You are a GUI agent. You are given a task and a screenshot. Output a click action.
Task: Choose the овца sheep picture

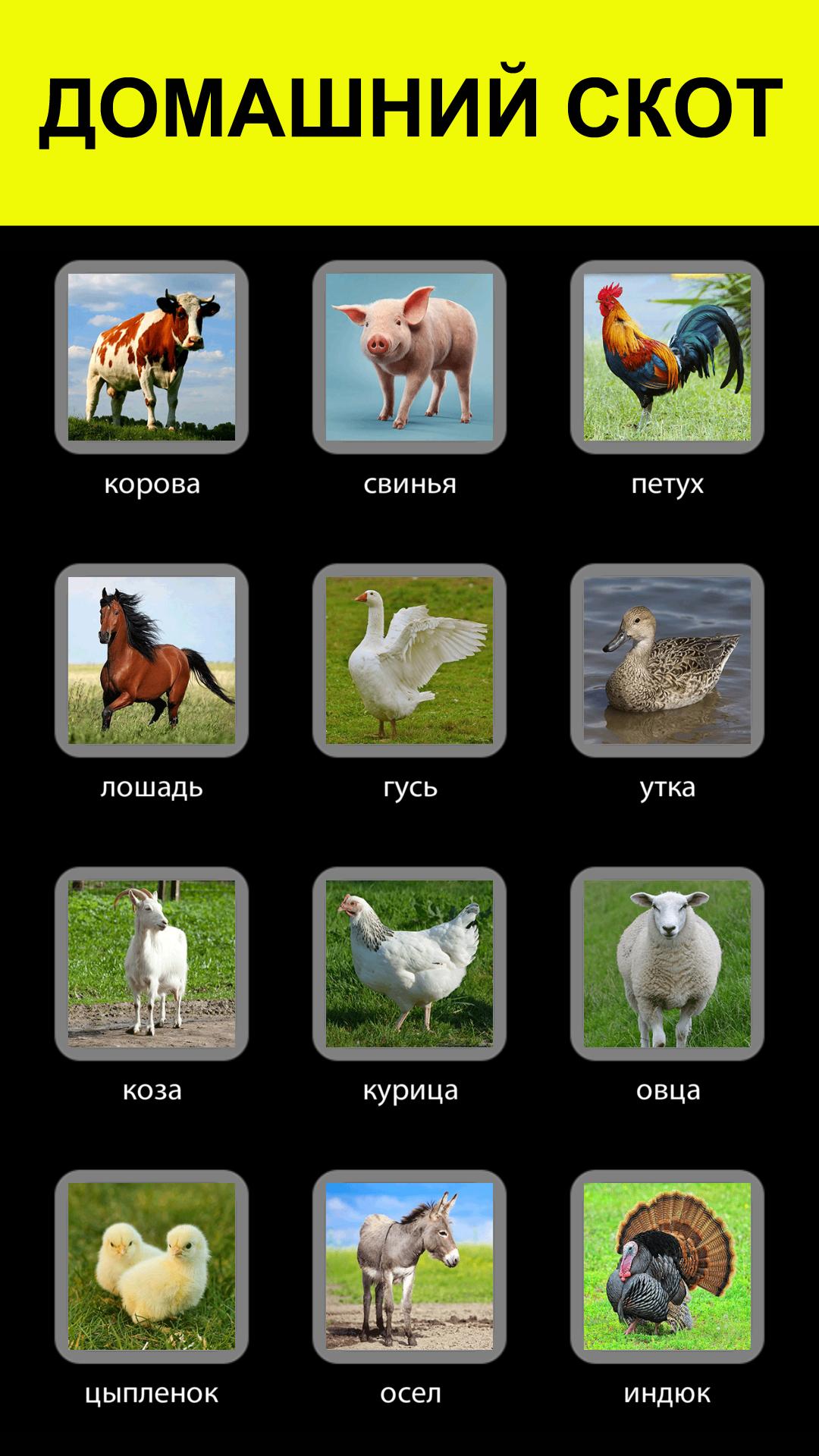[667, 964]
